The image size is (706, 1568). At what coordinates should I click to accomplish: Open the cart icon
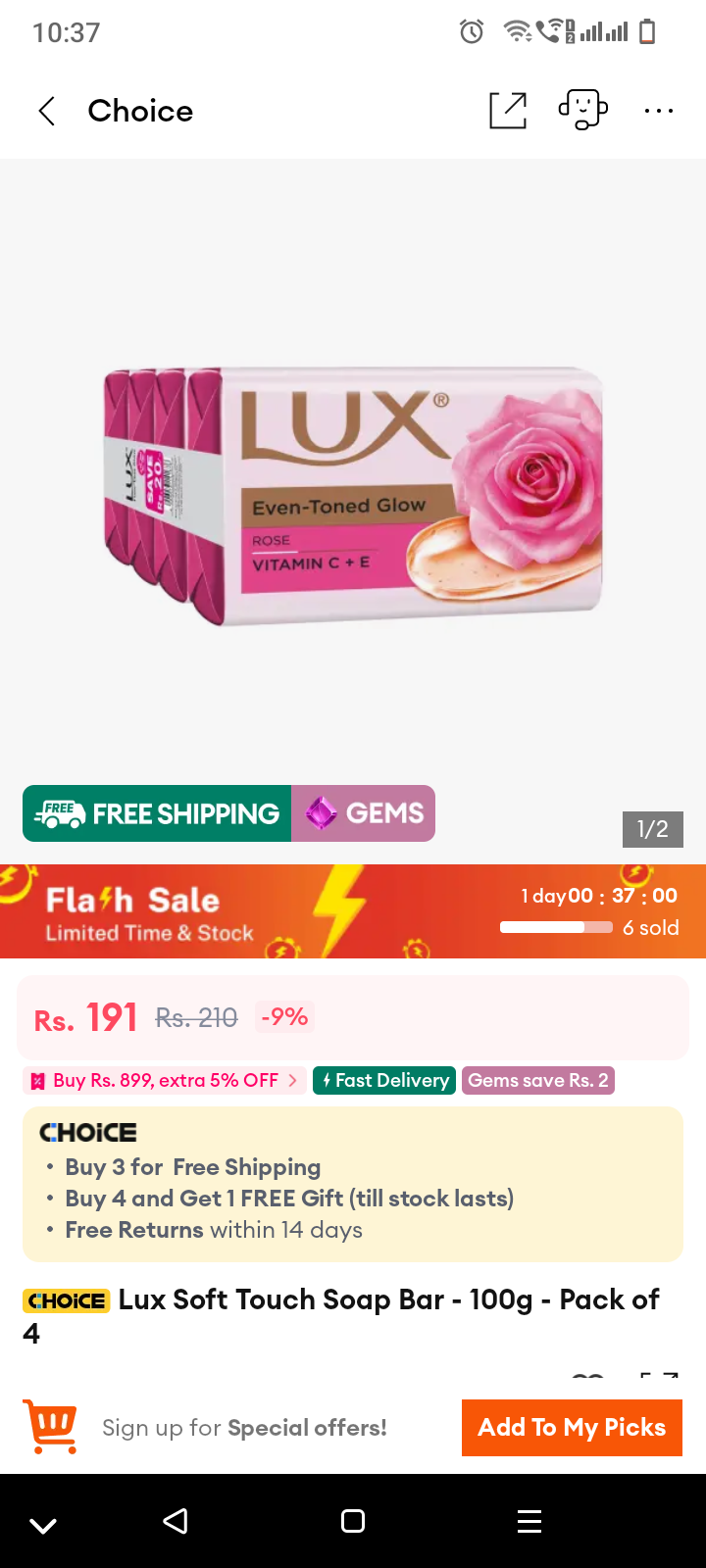coord(50,1427)
